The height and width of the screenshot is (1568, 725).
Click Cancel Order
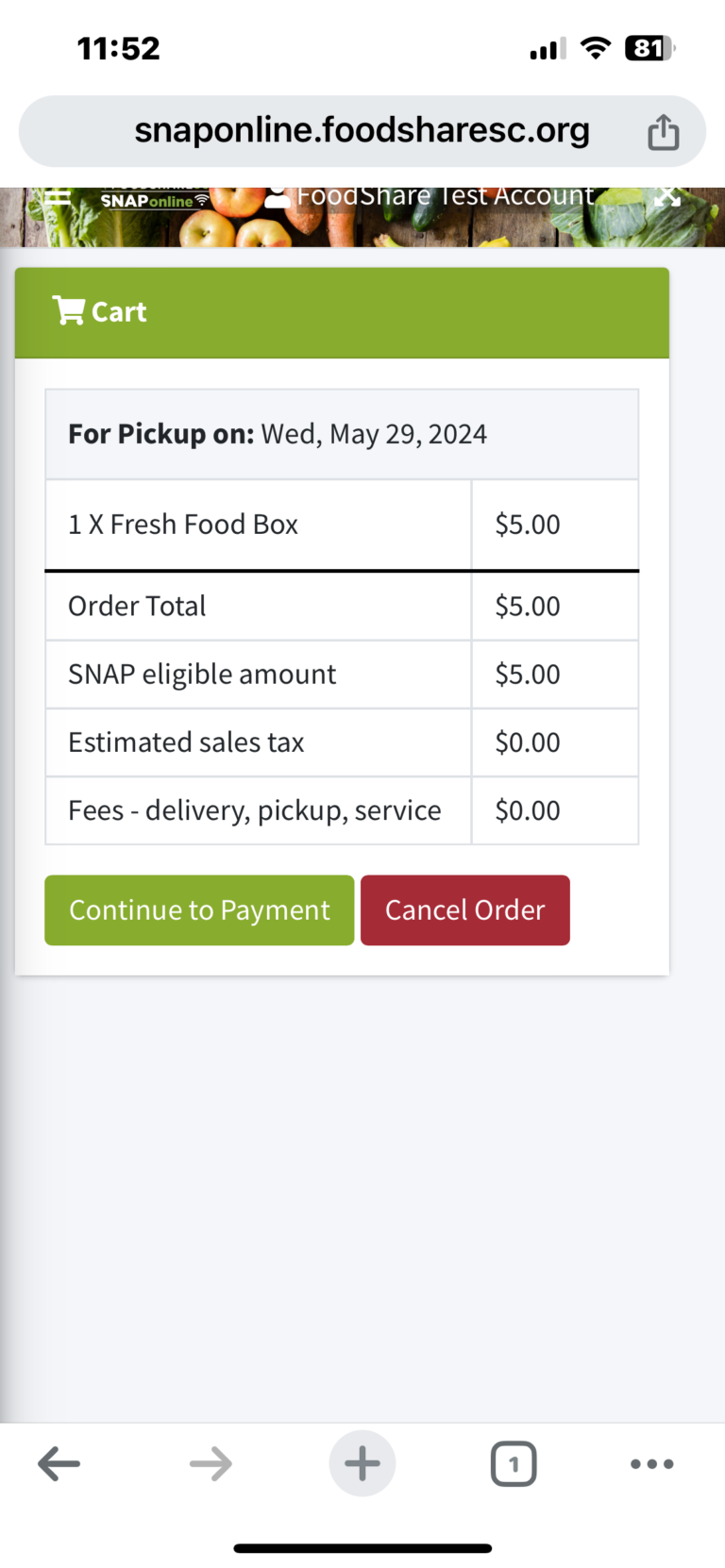click(464, 909)
